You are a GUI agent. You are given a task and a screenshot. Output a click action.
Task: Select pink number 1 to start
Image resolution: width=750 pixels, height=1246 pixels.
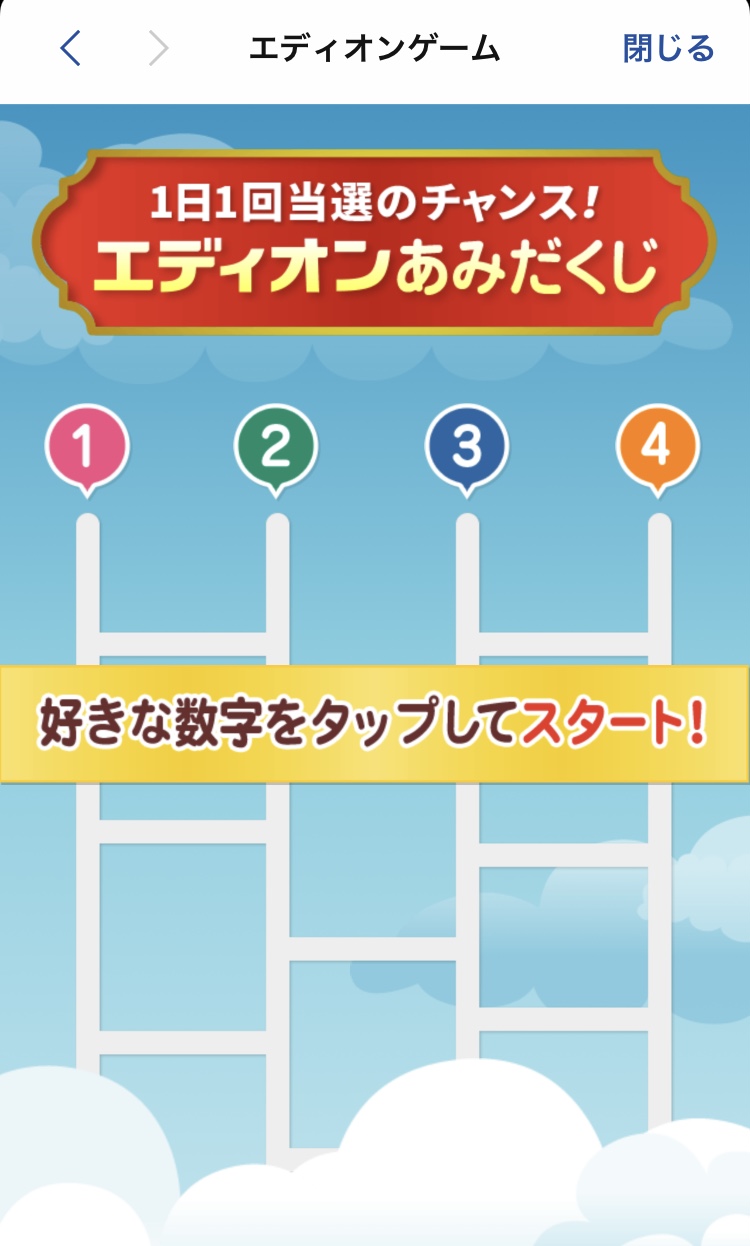click(x=87, y=447)
